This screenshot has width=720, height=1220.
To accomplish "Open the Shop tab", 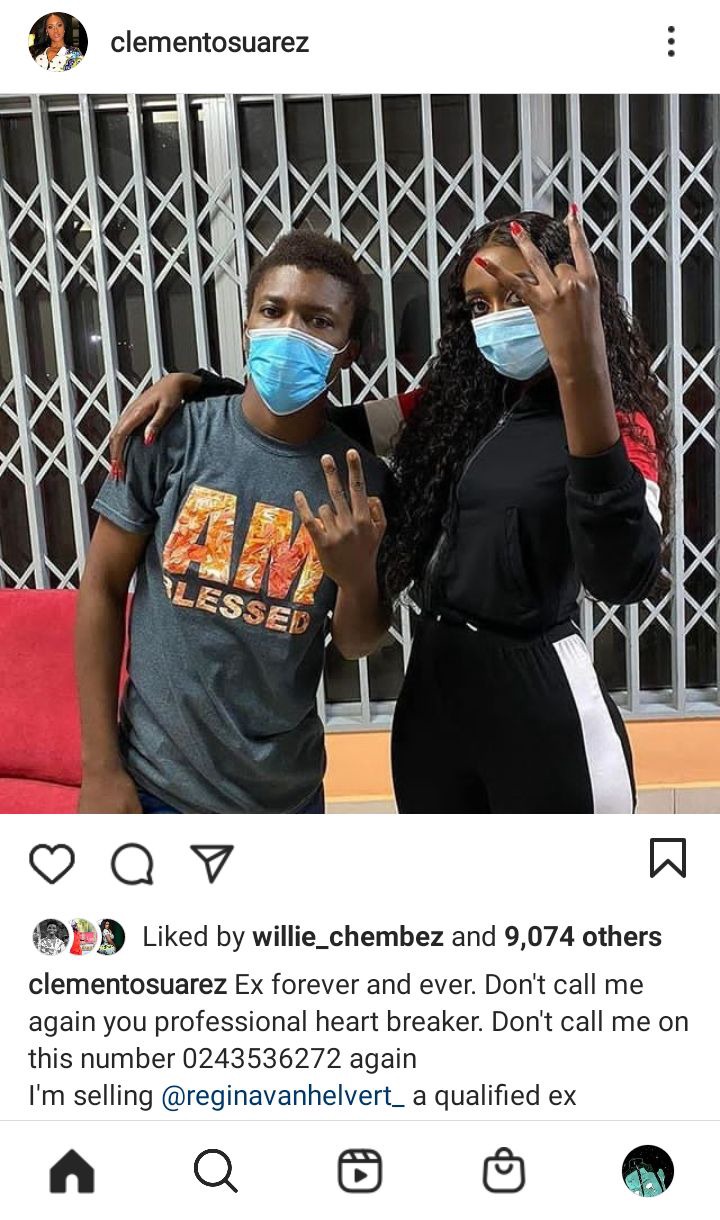I will 504,1170.
